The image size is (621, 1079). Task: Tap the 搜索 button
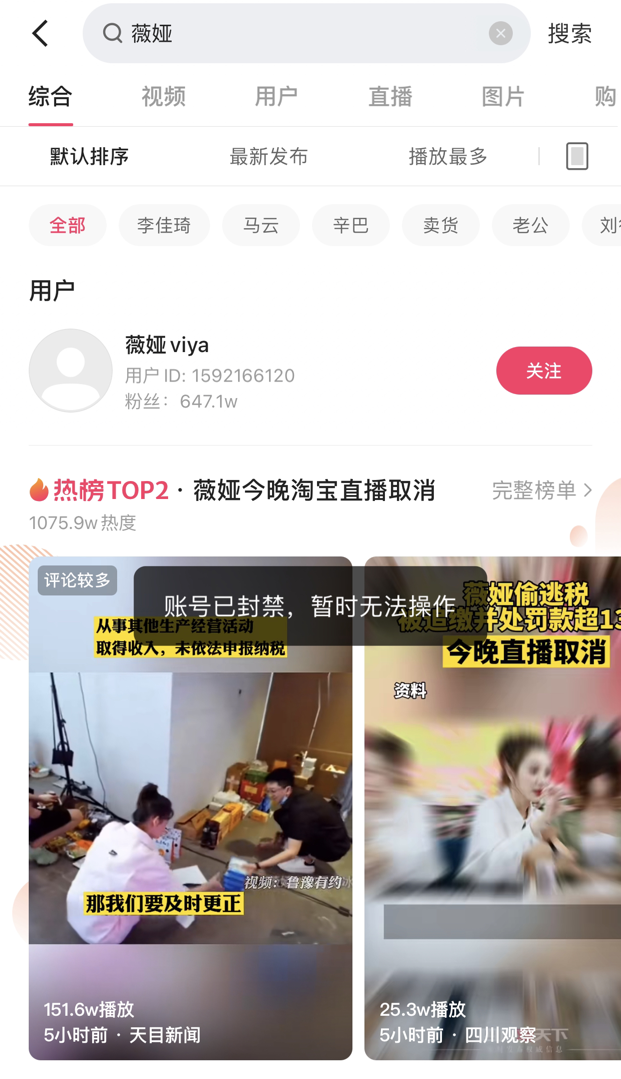click(569, 33)
